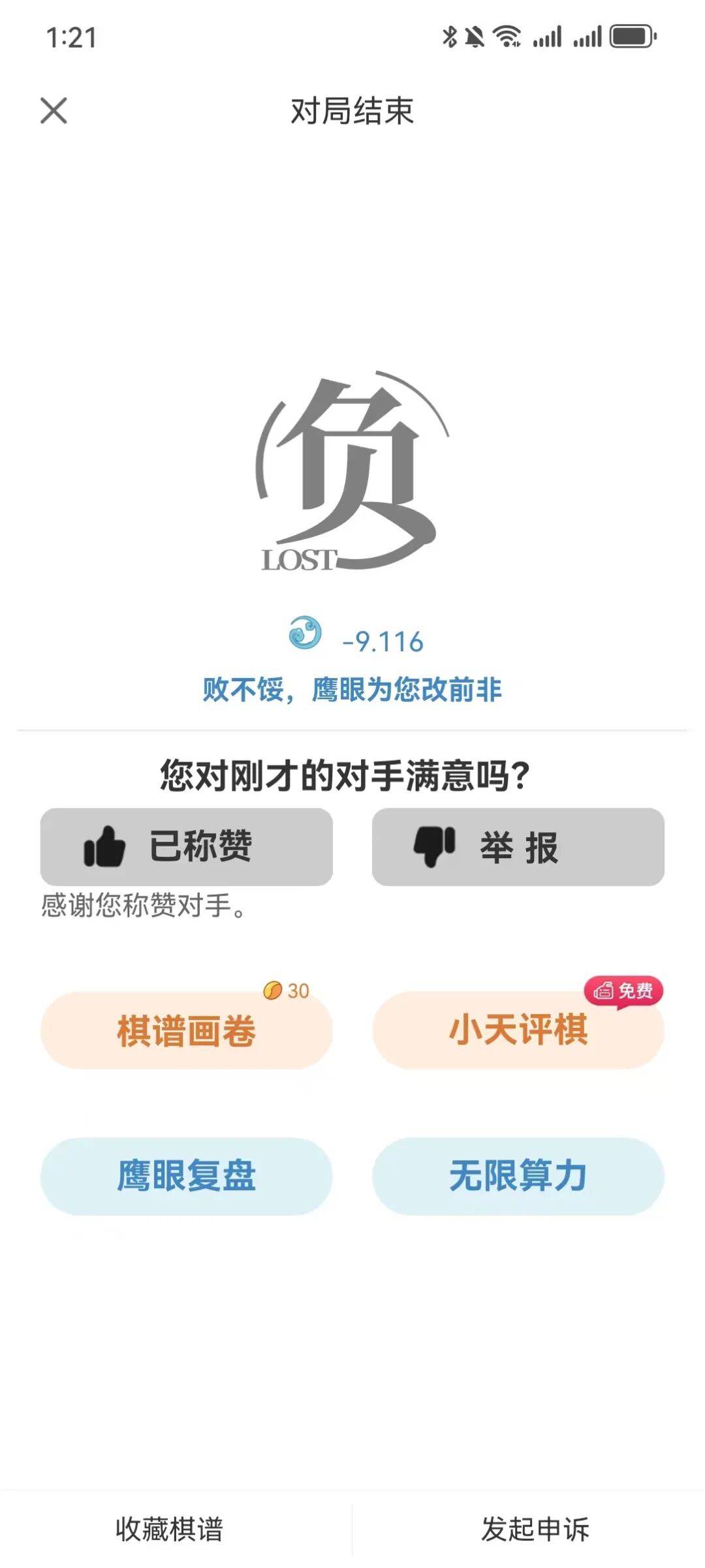File an appeal via 发起申诉
Image resolution: width=705 pixels, height=1568 pixels.
click(535, 1529)
